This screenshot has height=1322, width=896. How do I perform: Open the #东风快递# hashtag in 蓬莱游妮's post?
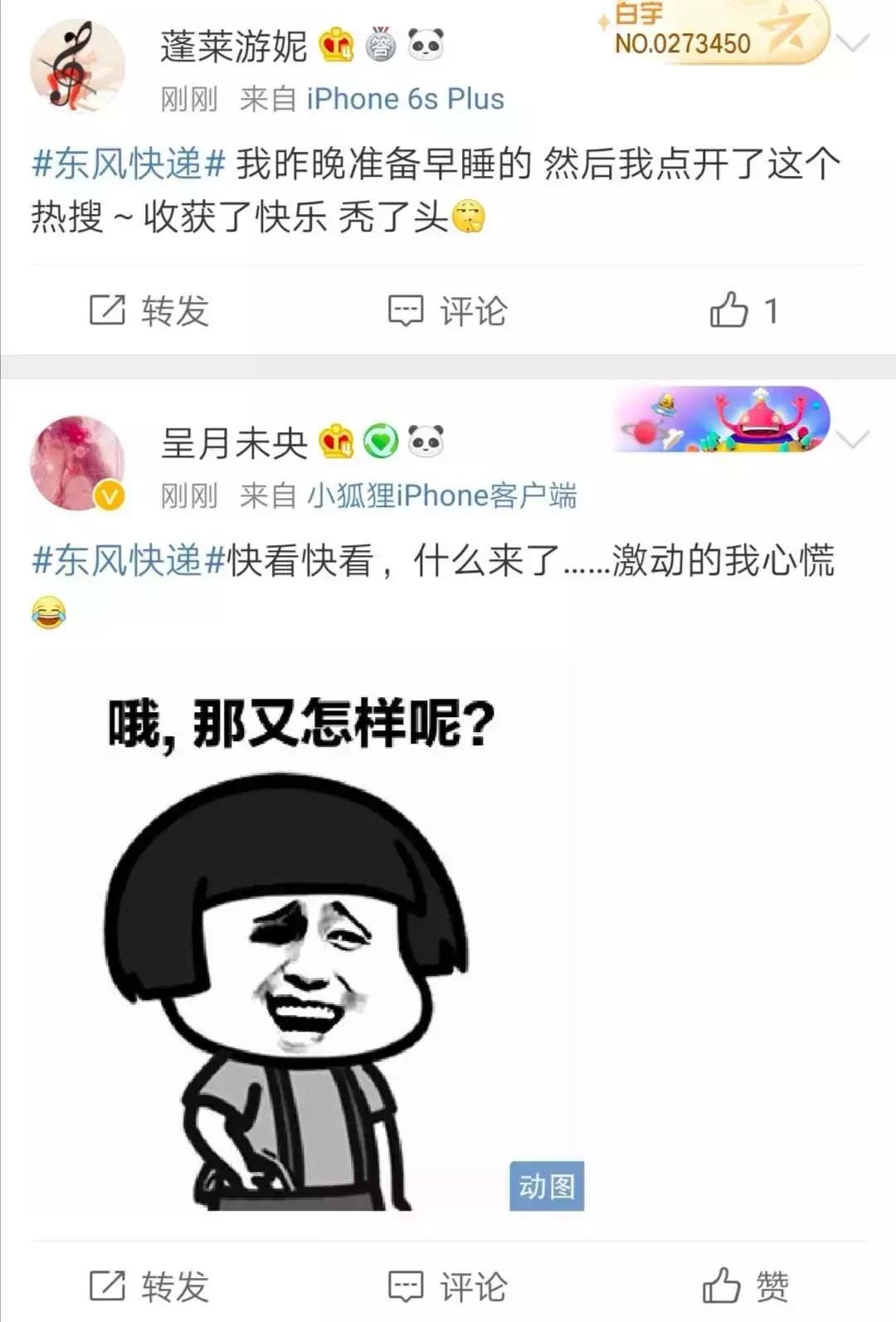tap(129, 163)
